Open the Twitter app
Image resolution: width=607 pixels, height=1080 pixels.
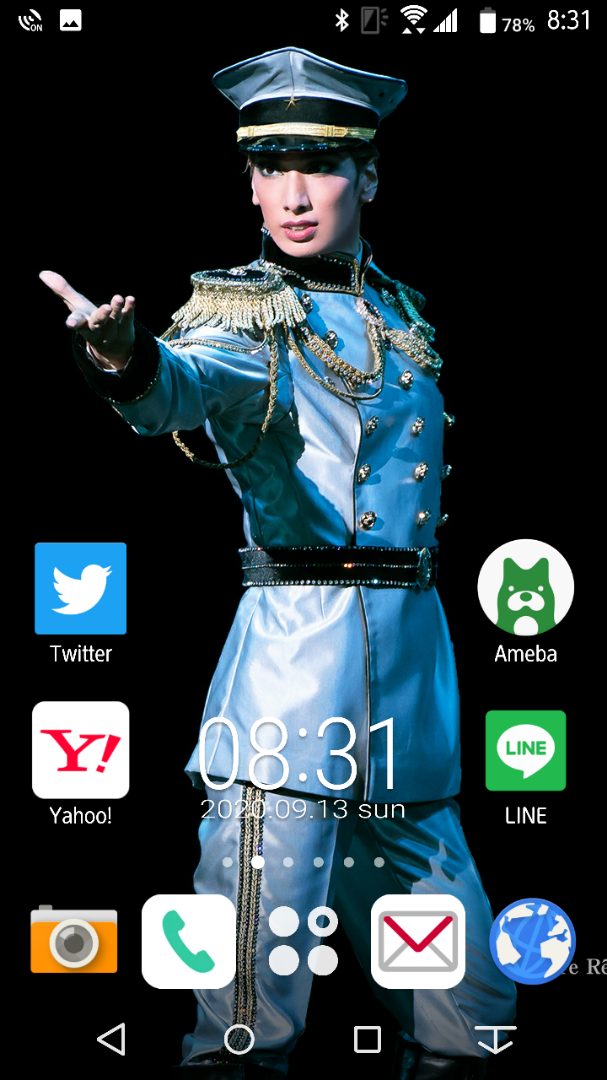click(80, 589)
